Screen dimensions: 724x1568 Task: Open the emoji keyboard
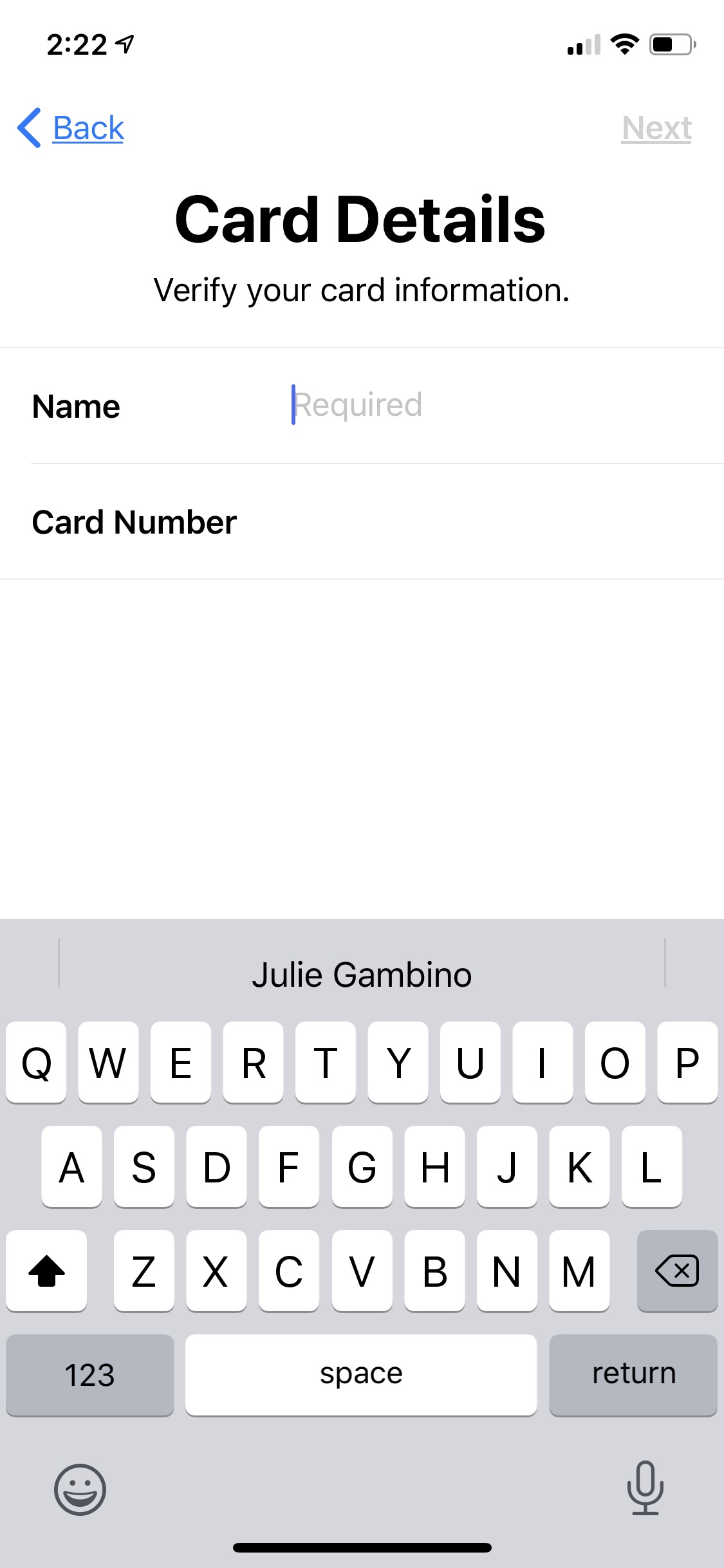80,1489
